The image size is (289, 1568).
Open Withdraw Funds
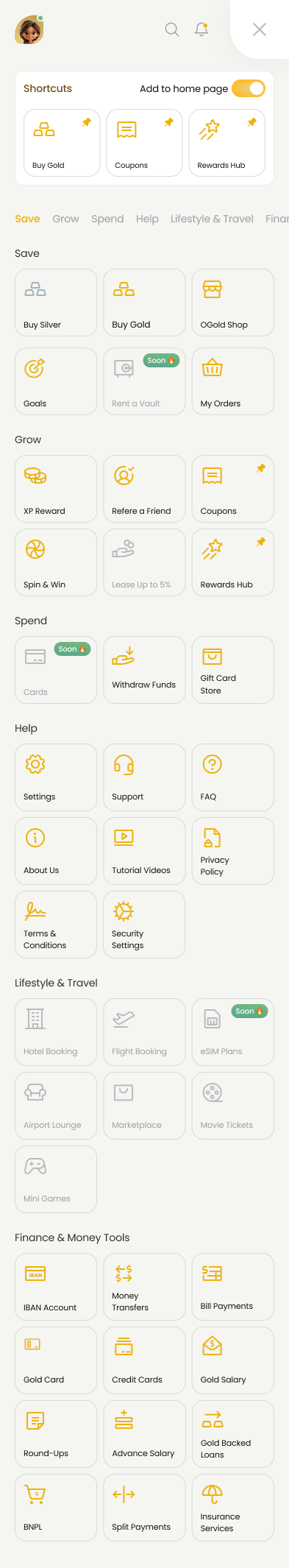(x=144, y=670)
